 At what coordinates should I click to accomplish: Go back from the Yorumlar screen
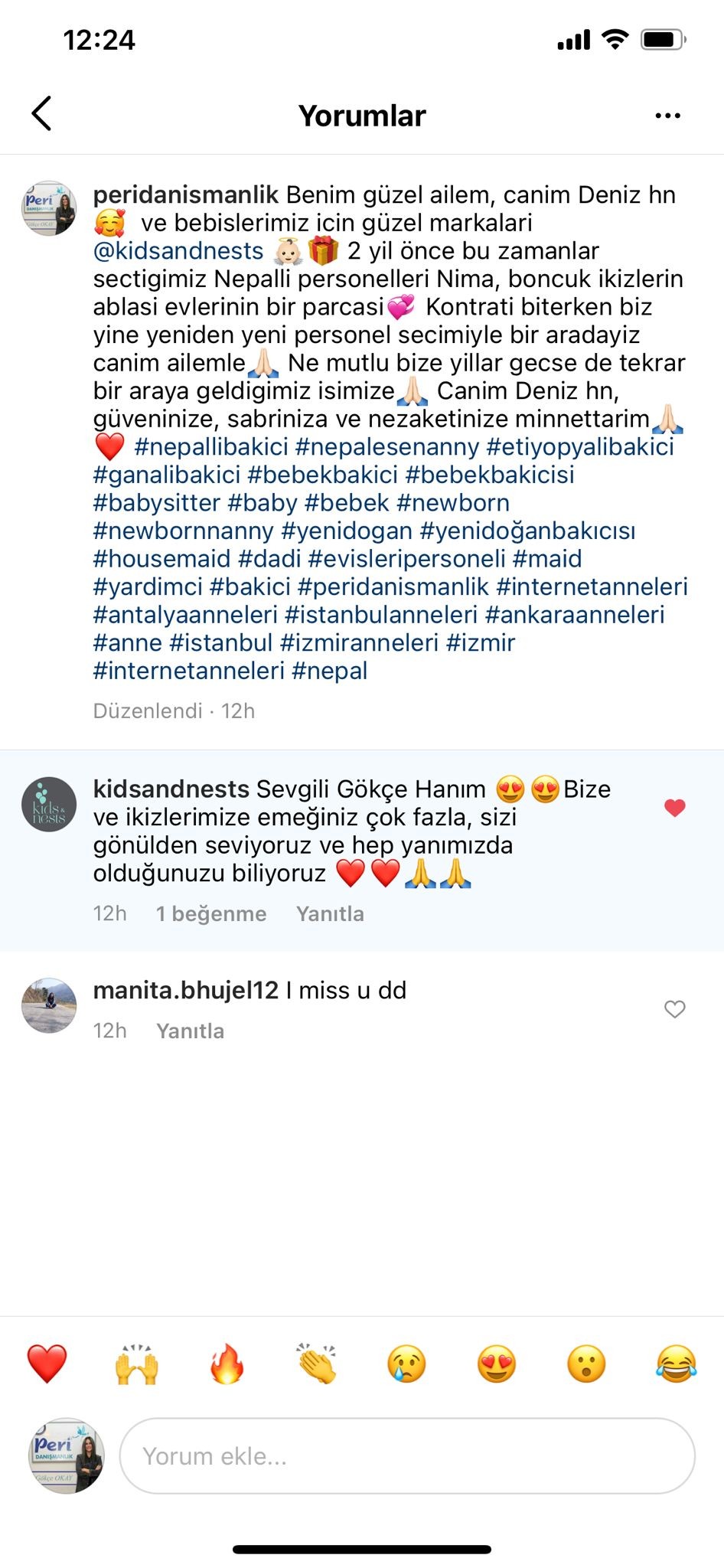point(41,114)
